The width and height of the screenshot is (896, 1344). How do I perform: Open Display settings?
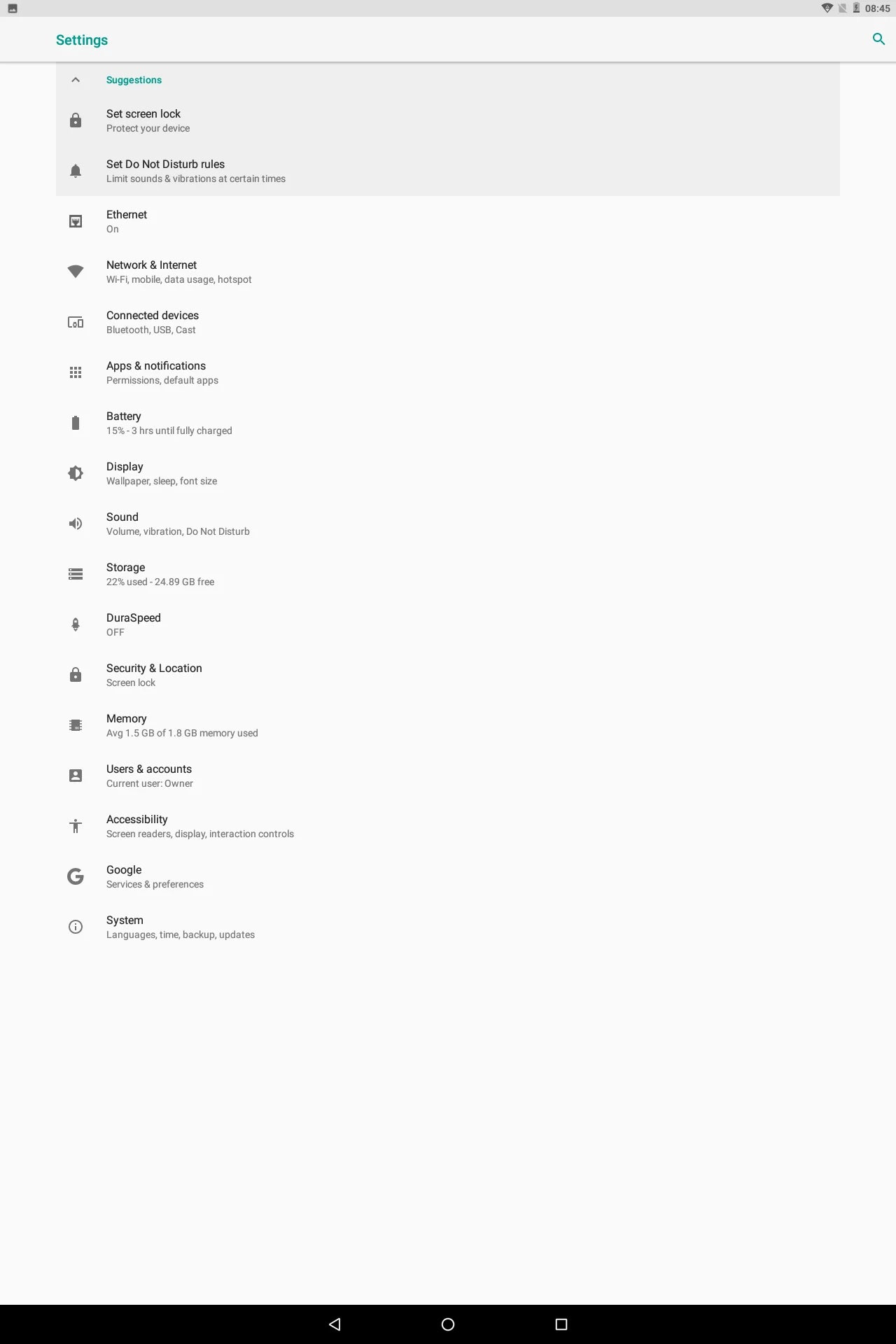(125, 473)
